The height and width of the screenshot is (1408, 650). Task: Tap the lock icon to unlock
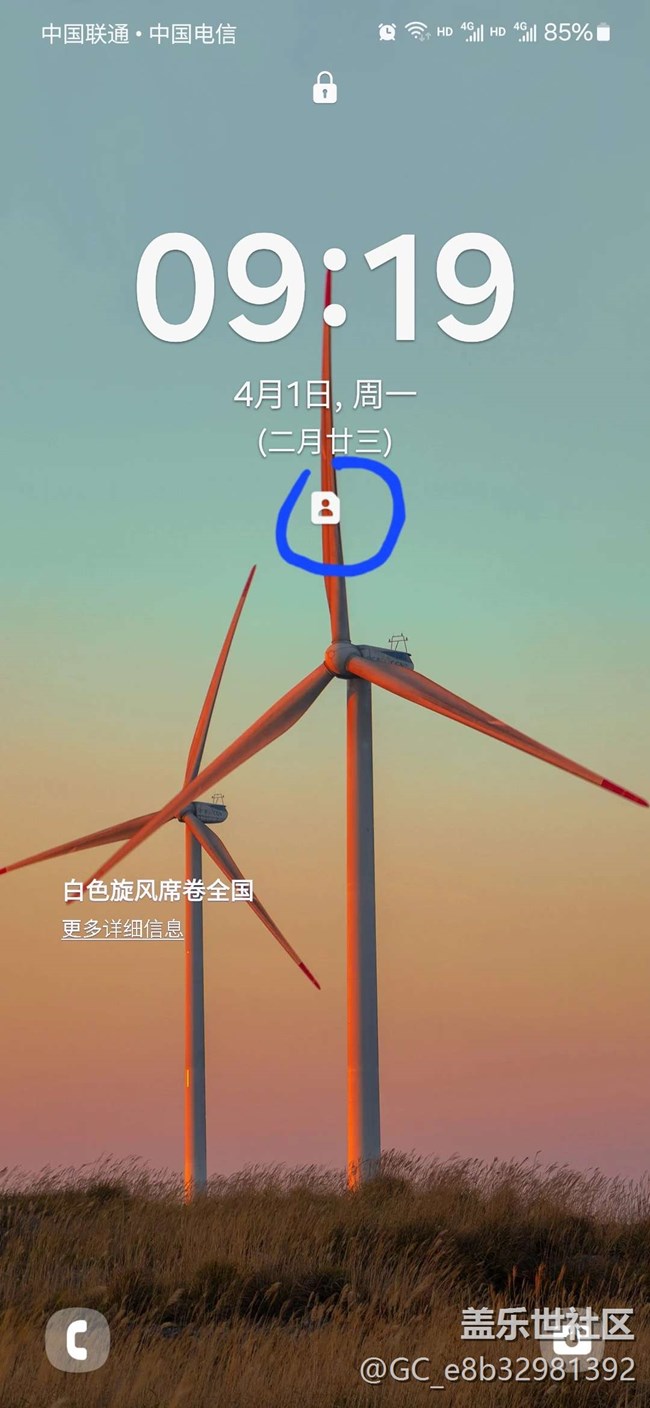(325, 87)
